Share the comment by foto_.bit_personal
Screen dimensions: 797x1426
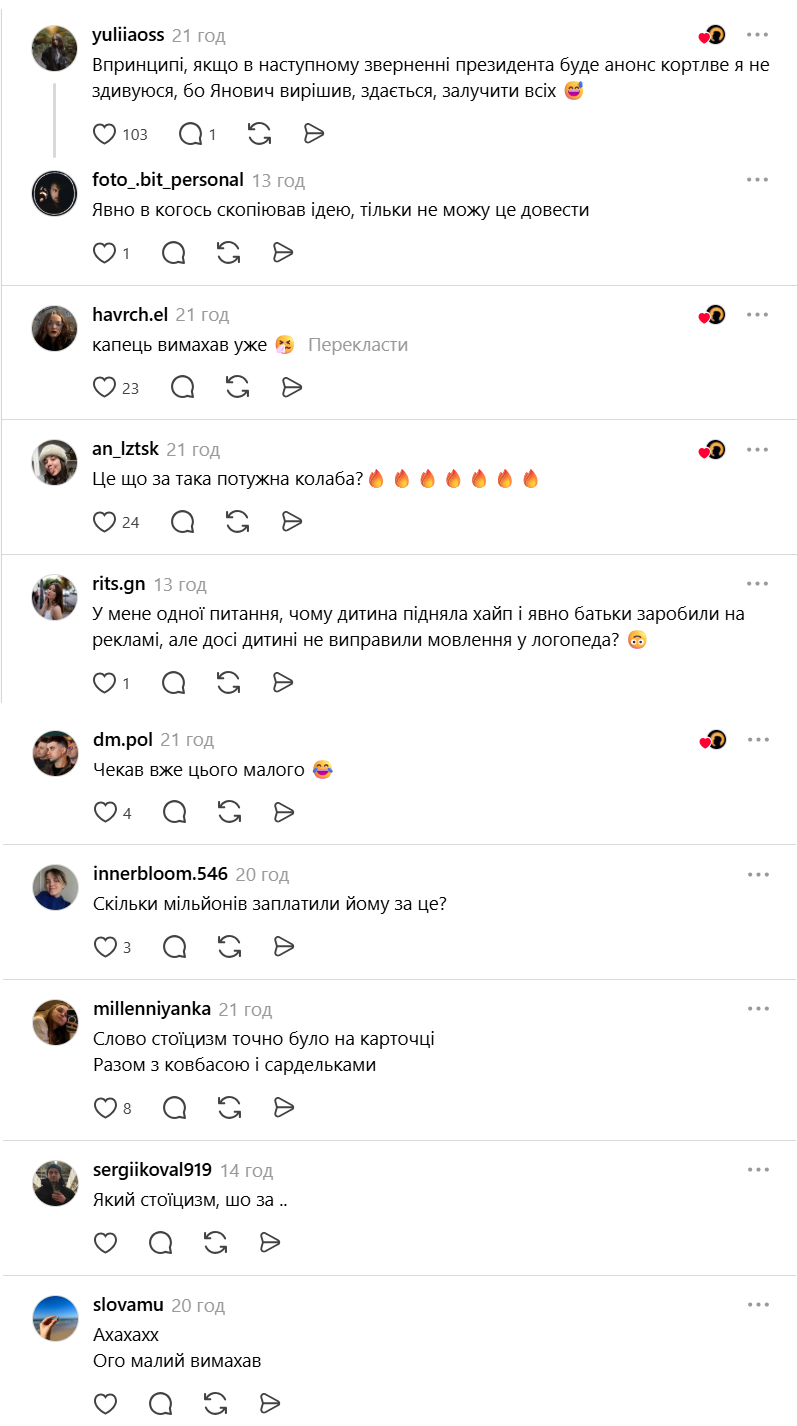click(x=283, y=253)
